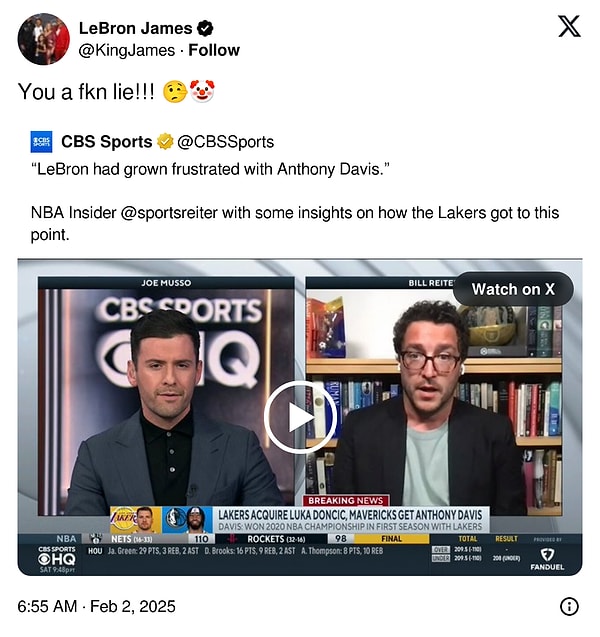Play the CBS Sports video

click(299, 417)
